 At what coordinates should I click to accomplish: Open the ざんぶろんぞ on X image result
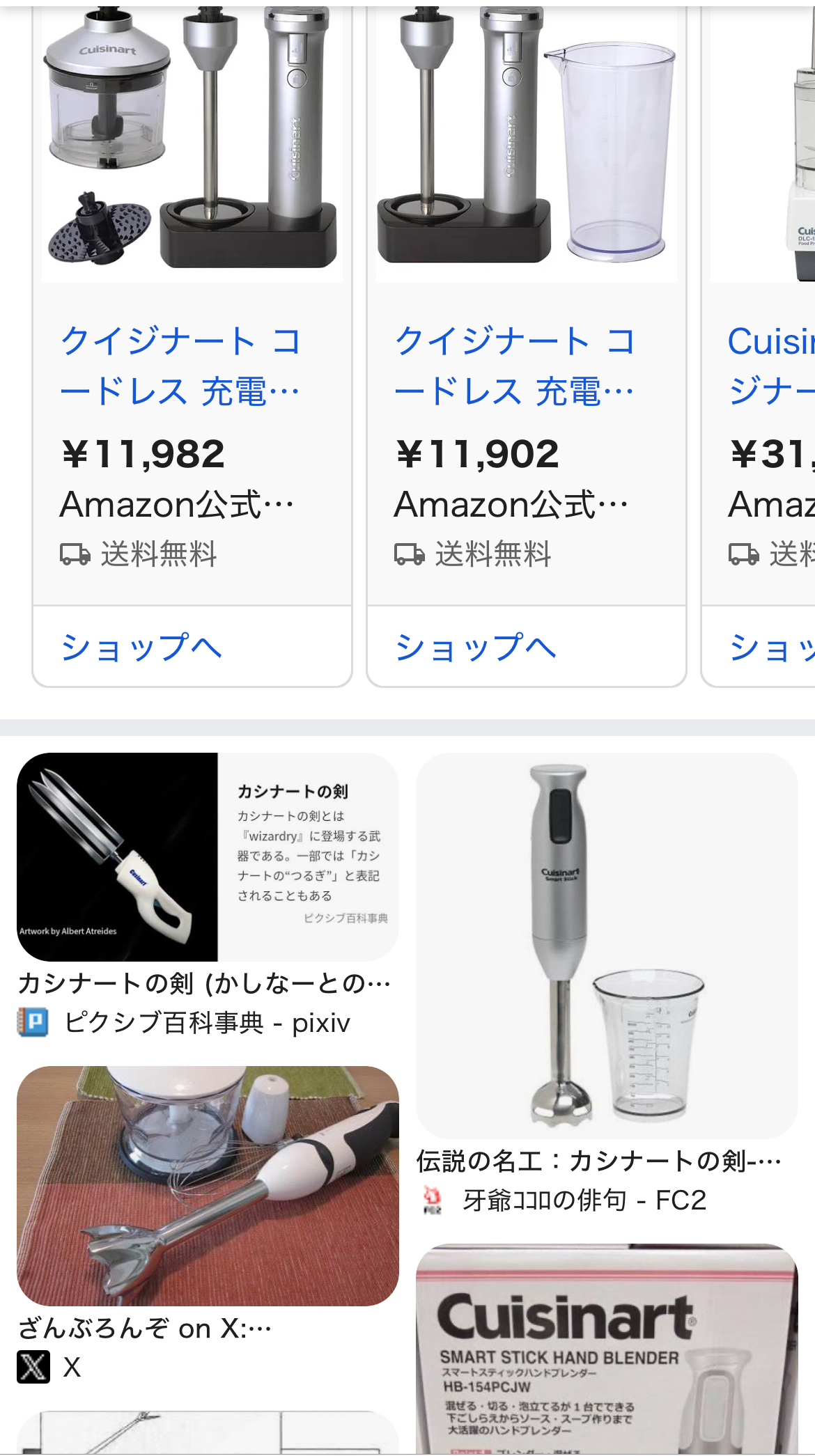click(208, 1186)
